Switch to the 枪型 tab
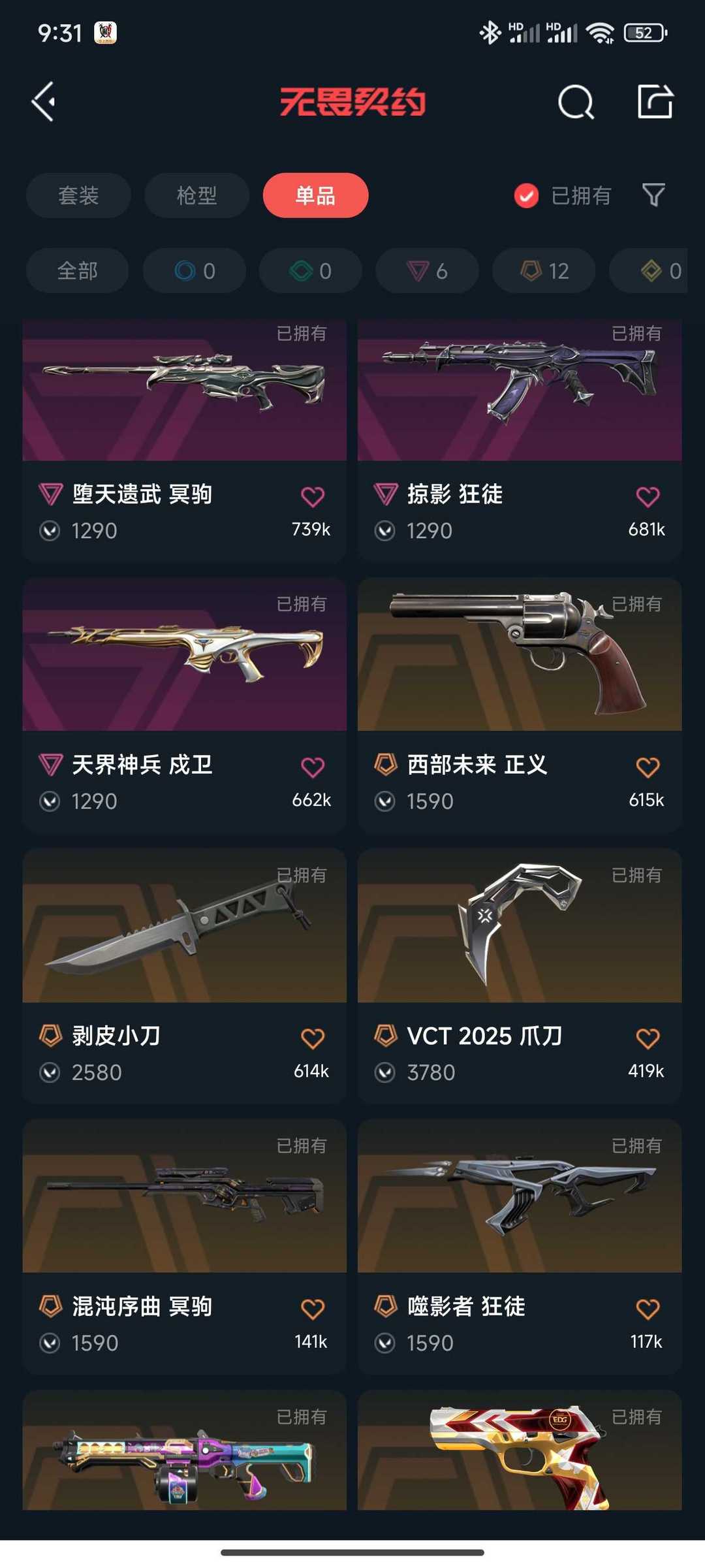Viewport: 705px width, 1568px height. (x=196, y=195)
